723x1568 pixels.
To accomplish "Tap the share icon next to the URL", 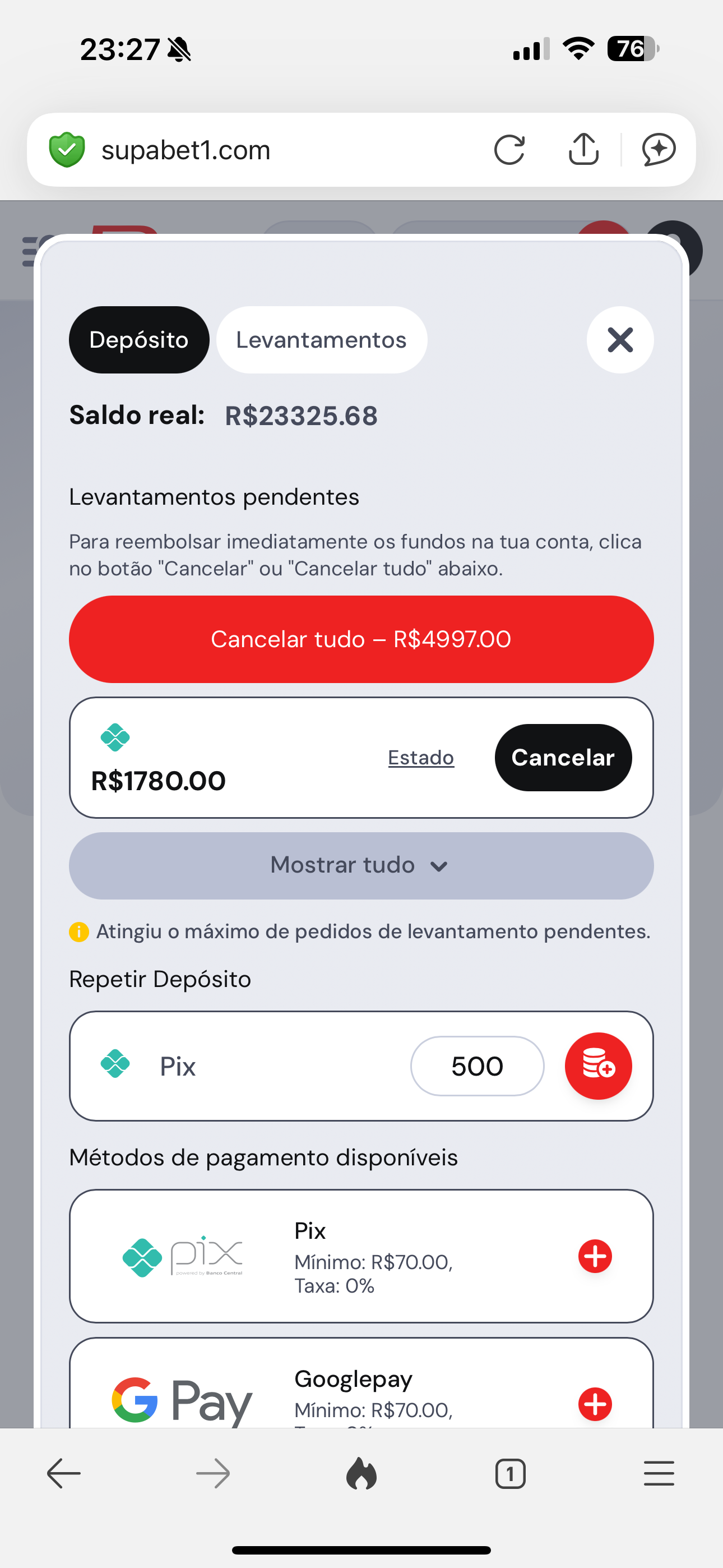I will 583,149.
